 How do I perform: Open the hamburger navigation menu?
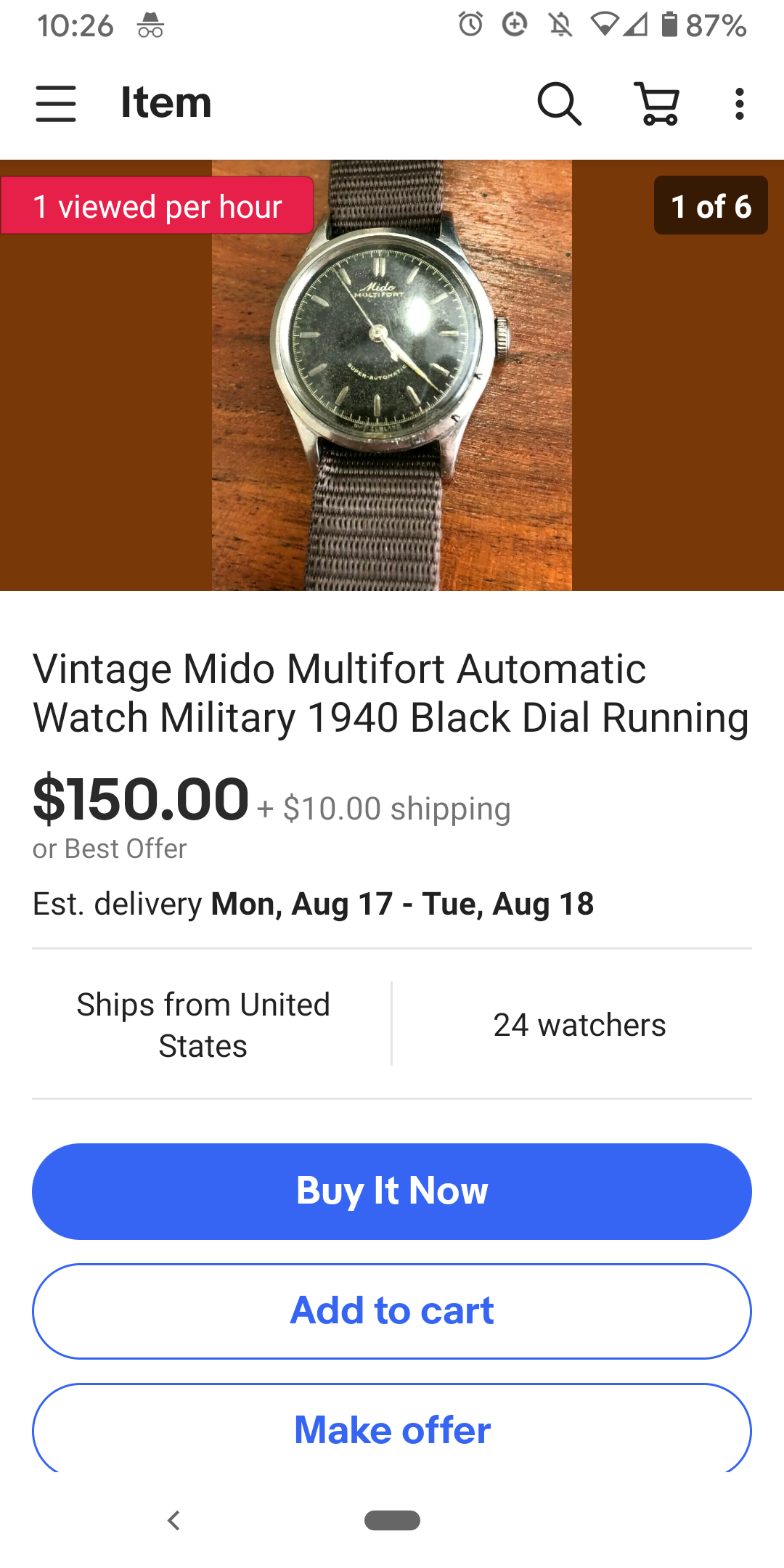(56, 103)
